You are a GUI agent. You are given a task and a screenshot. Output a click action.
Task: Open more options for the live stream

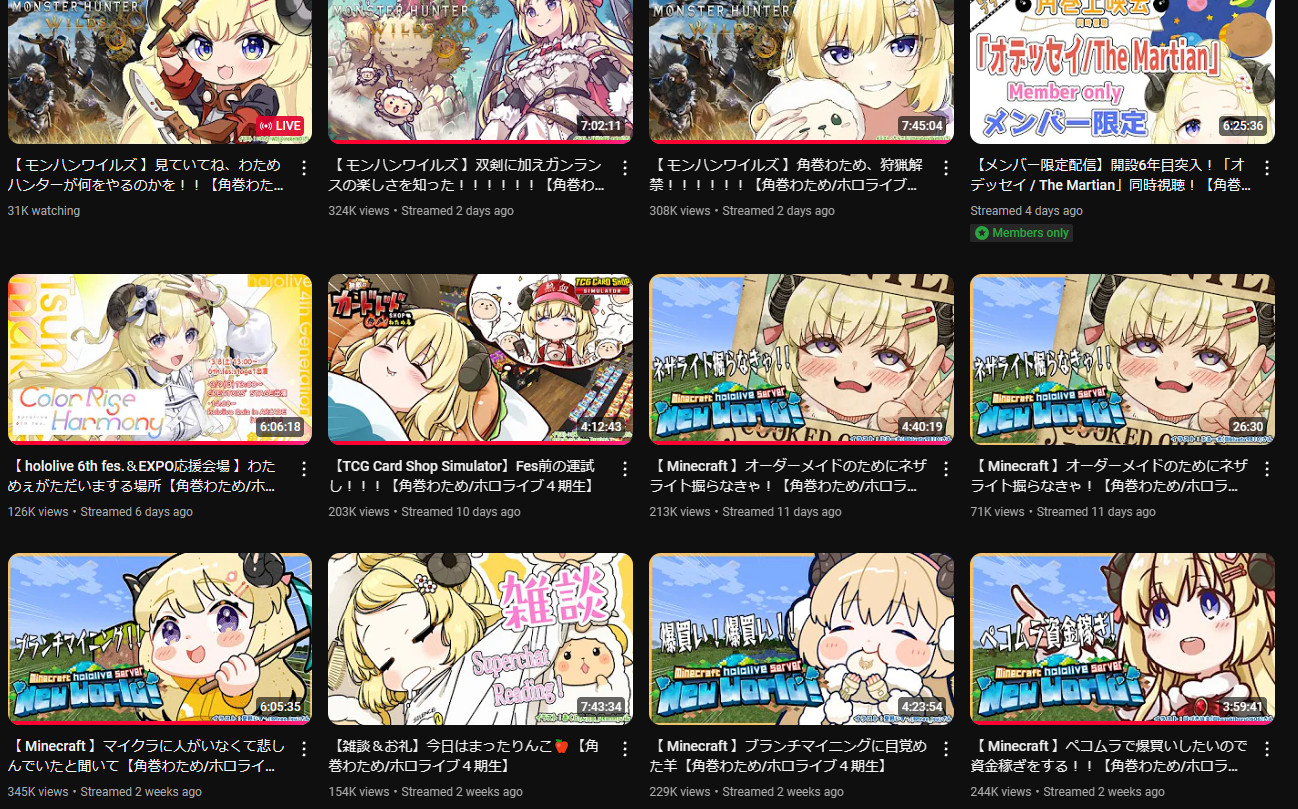(304, 168)
